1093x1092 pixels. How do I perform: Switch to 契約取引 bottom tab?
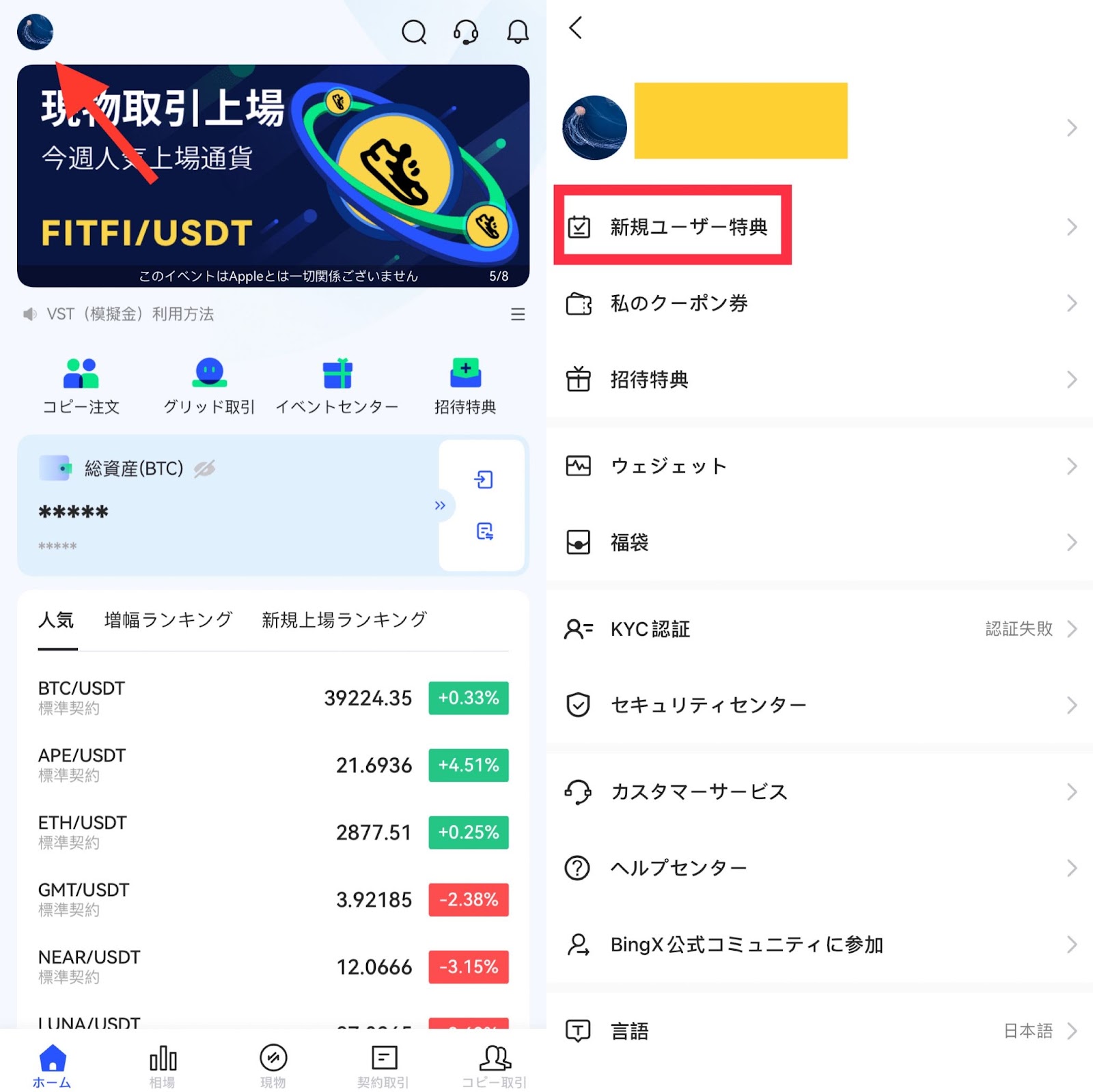pyautogui.click(x=383, y=1066)
